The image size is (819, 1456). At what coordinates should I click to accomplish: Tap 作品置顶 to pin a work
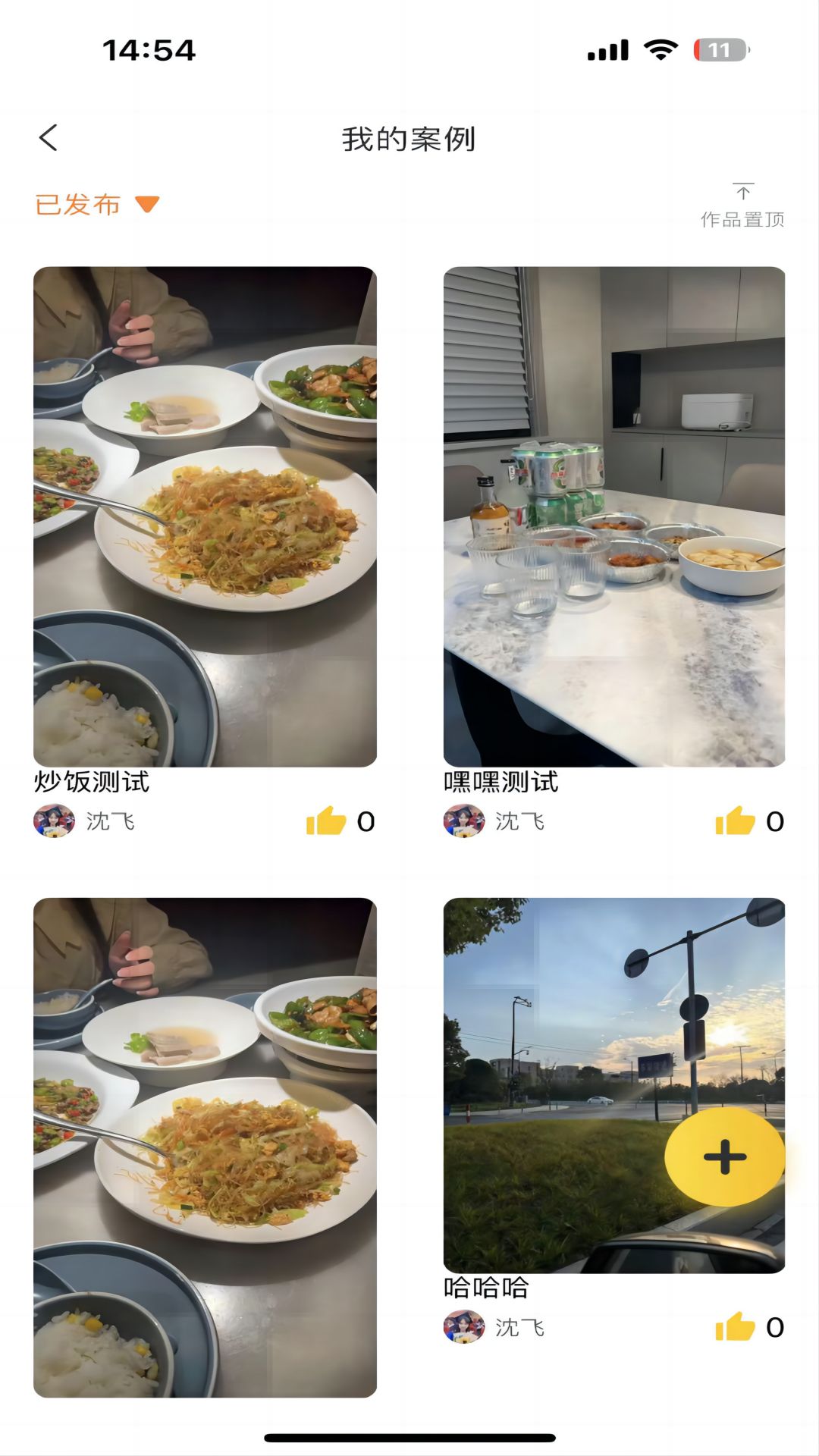742,206
